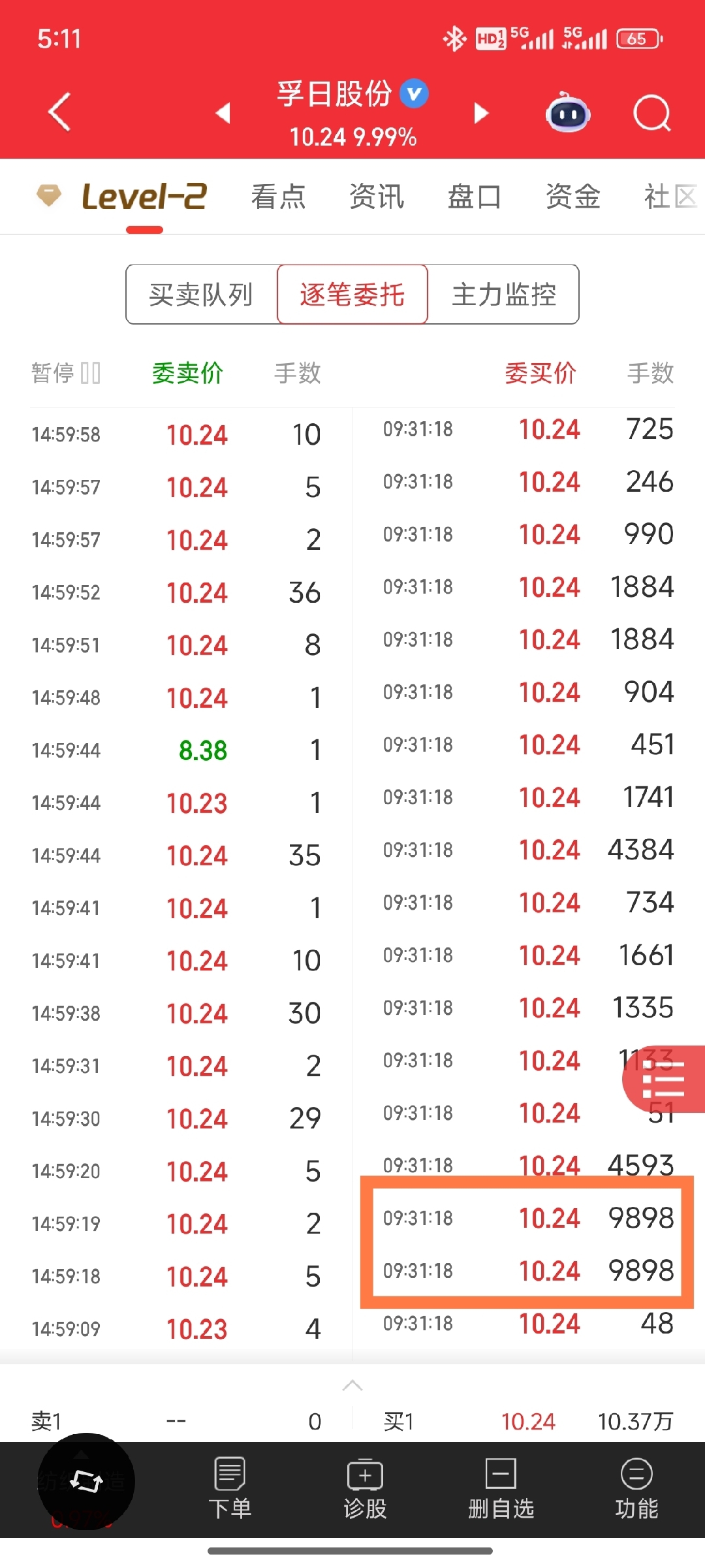Switch to the 社区 tab
The image size is (705, 1568).
670,197
